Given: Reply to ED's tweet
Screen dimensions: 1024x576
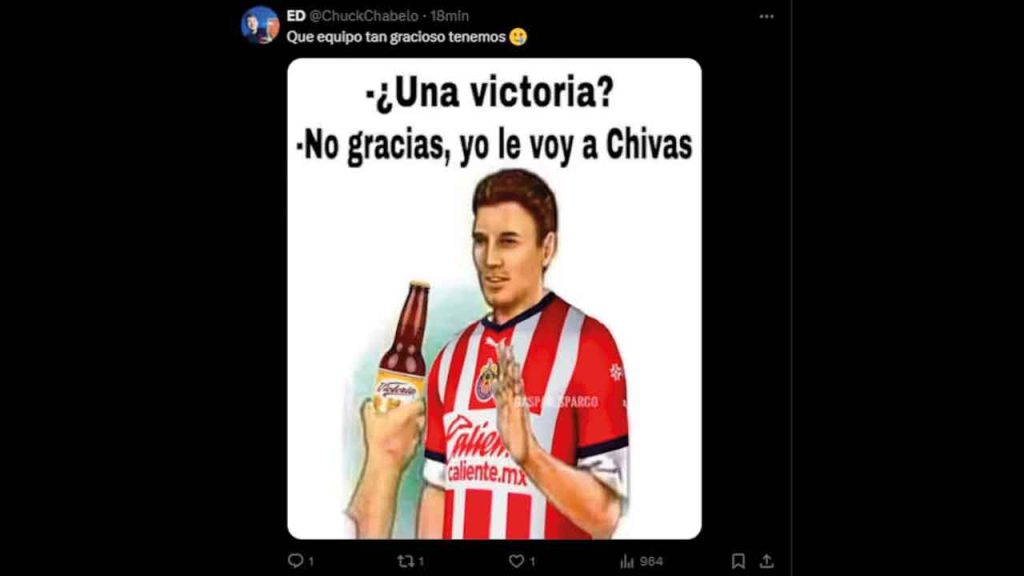Looking at the screenshot, I should point(296,561).
